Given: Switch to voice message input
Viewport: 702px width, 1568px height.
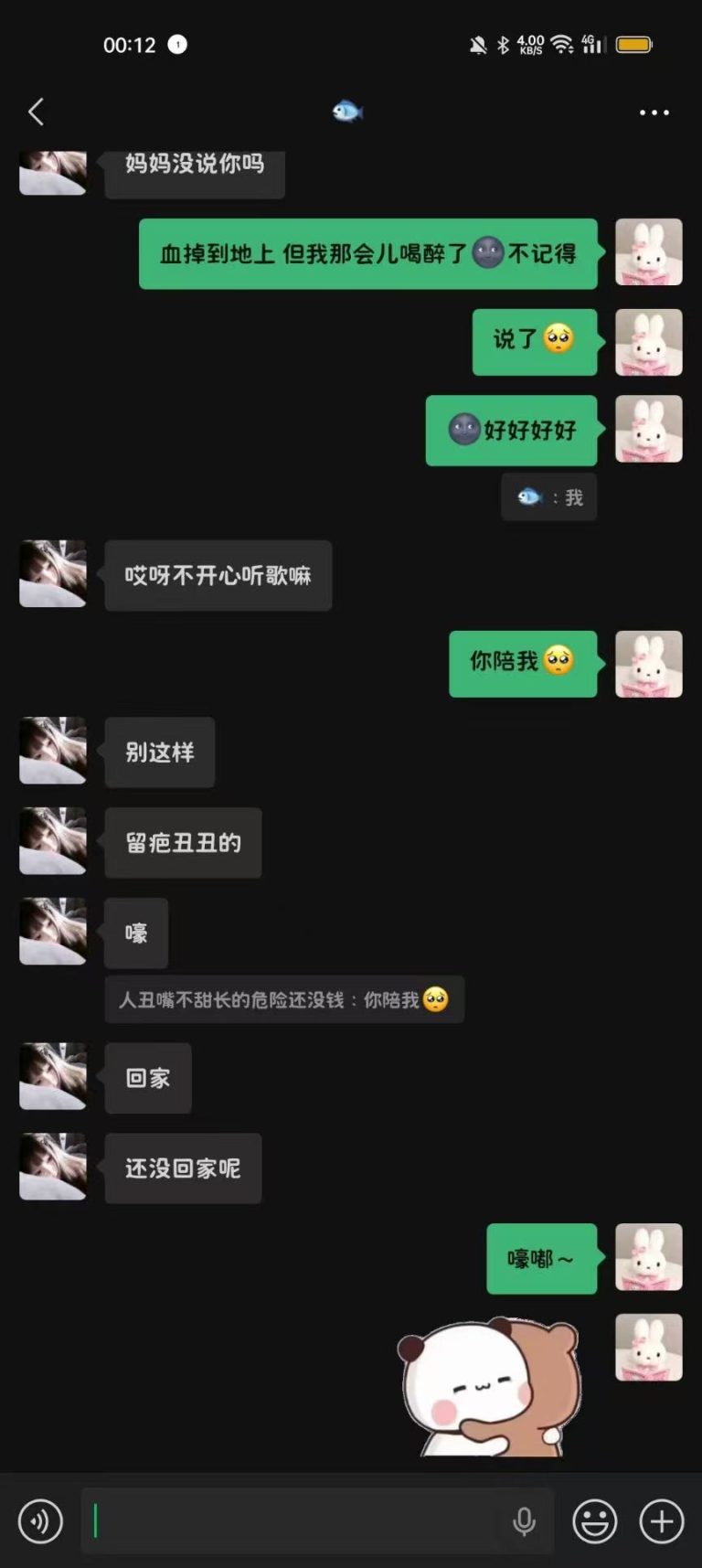Looking at the screenshot, I should coord(40,1521).
